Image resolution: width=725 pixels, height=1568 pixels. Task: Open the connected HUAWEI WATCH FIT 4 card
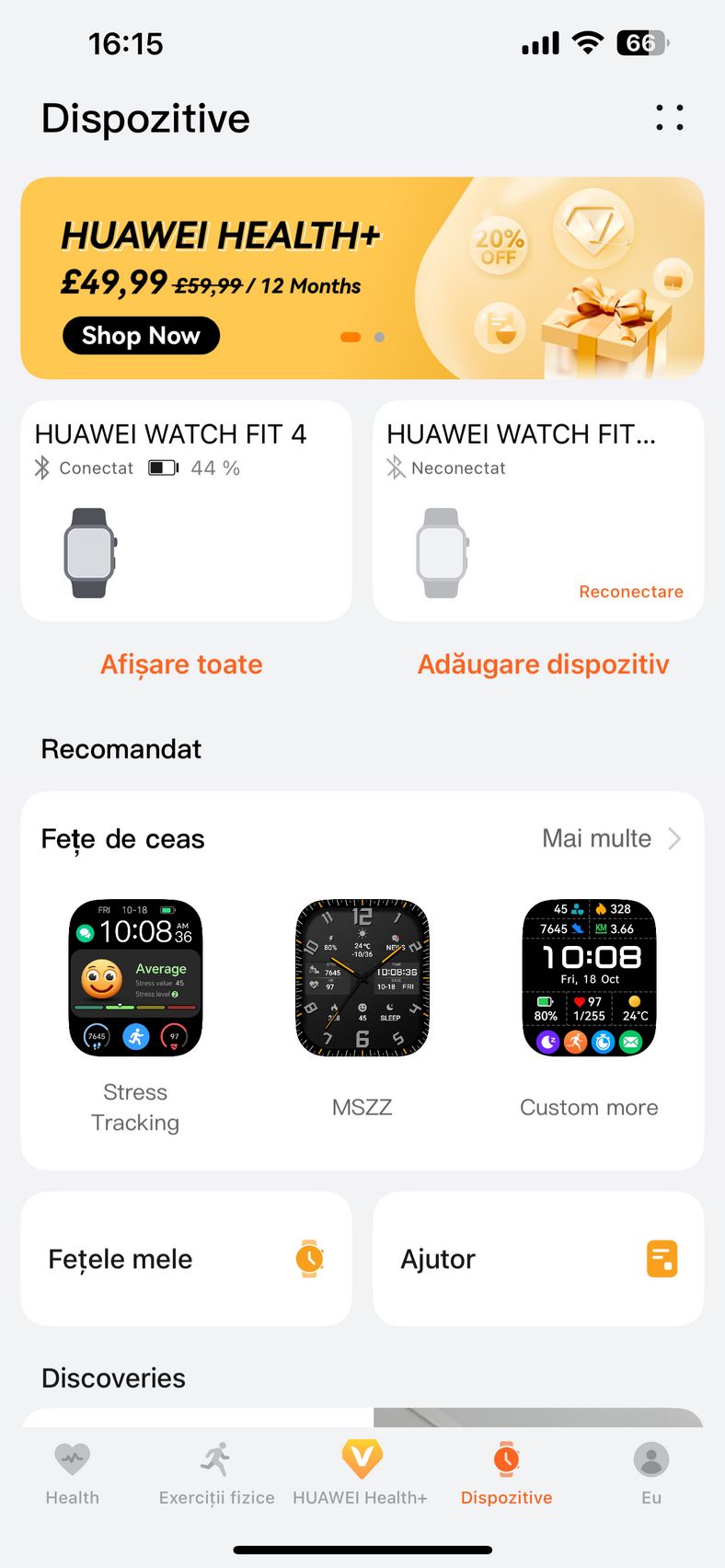tap(187, 511)
